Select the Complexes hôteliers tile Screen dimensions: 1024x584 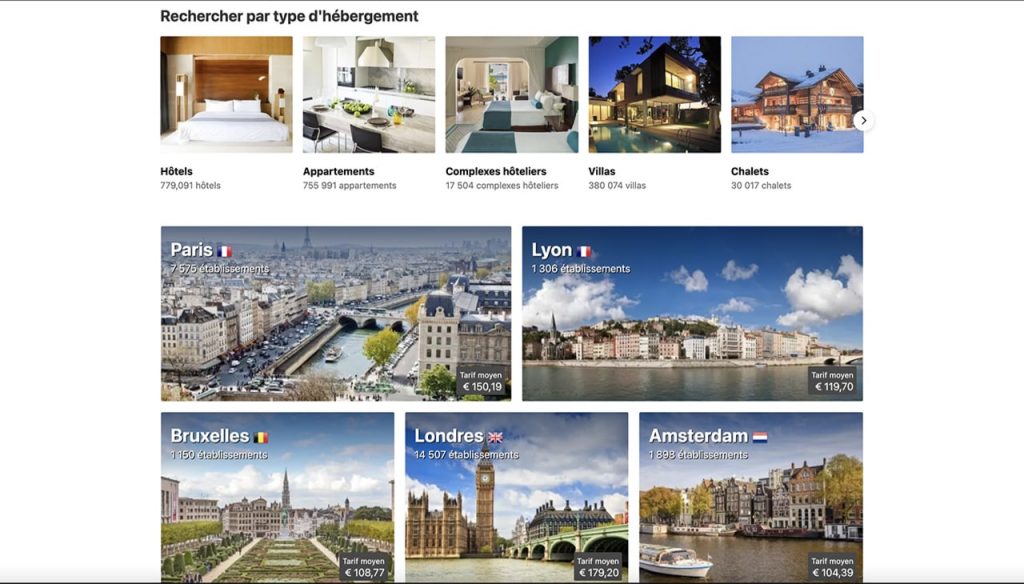(x=511, y=95)
